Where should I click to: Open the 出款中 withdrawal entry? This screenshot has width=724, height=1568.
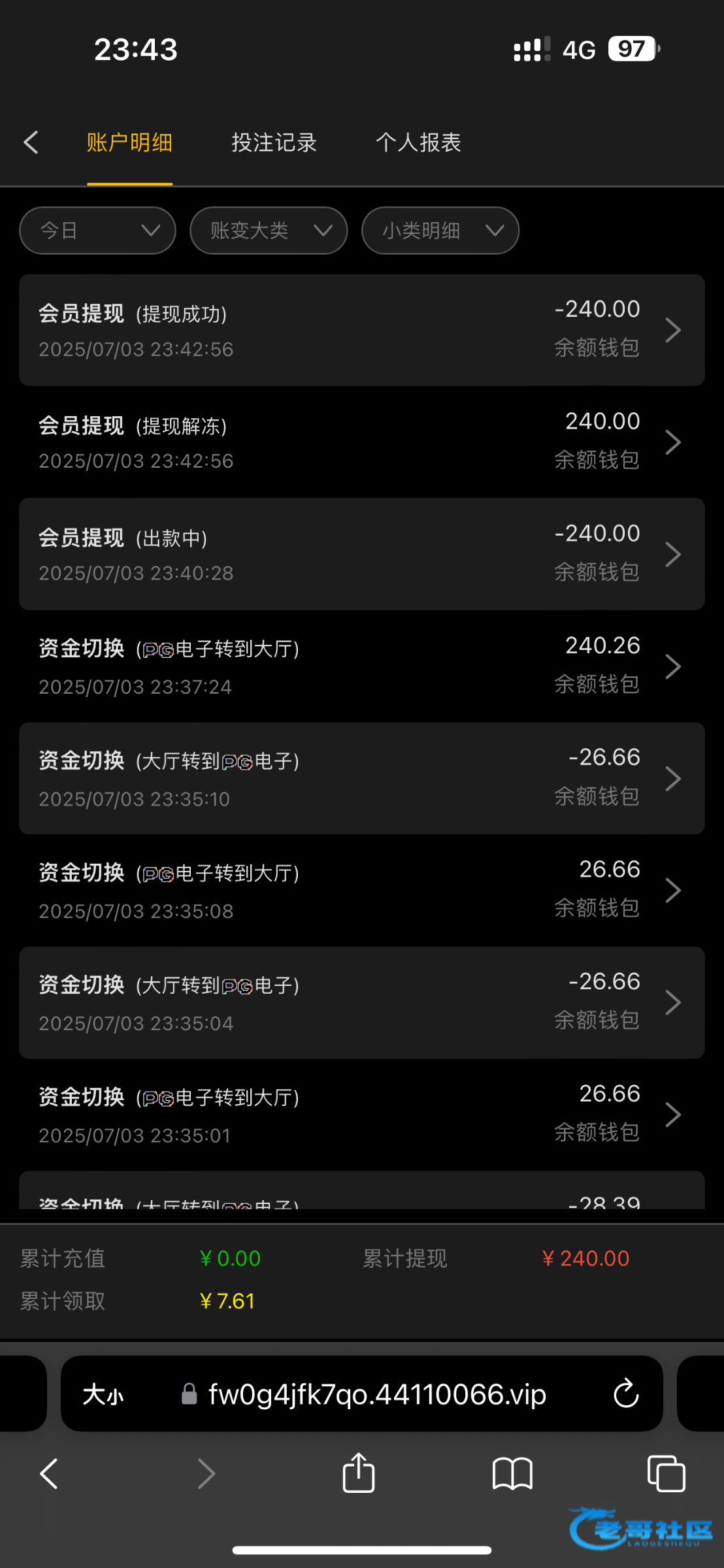click(362, 554)
